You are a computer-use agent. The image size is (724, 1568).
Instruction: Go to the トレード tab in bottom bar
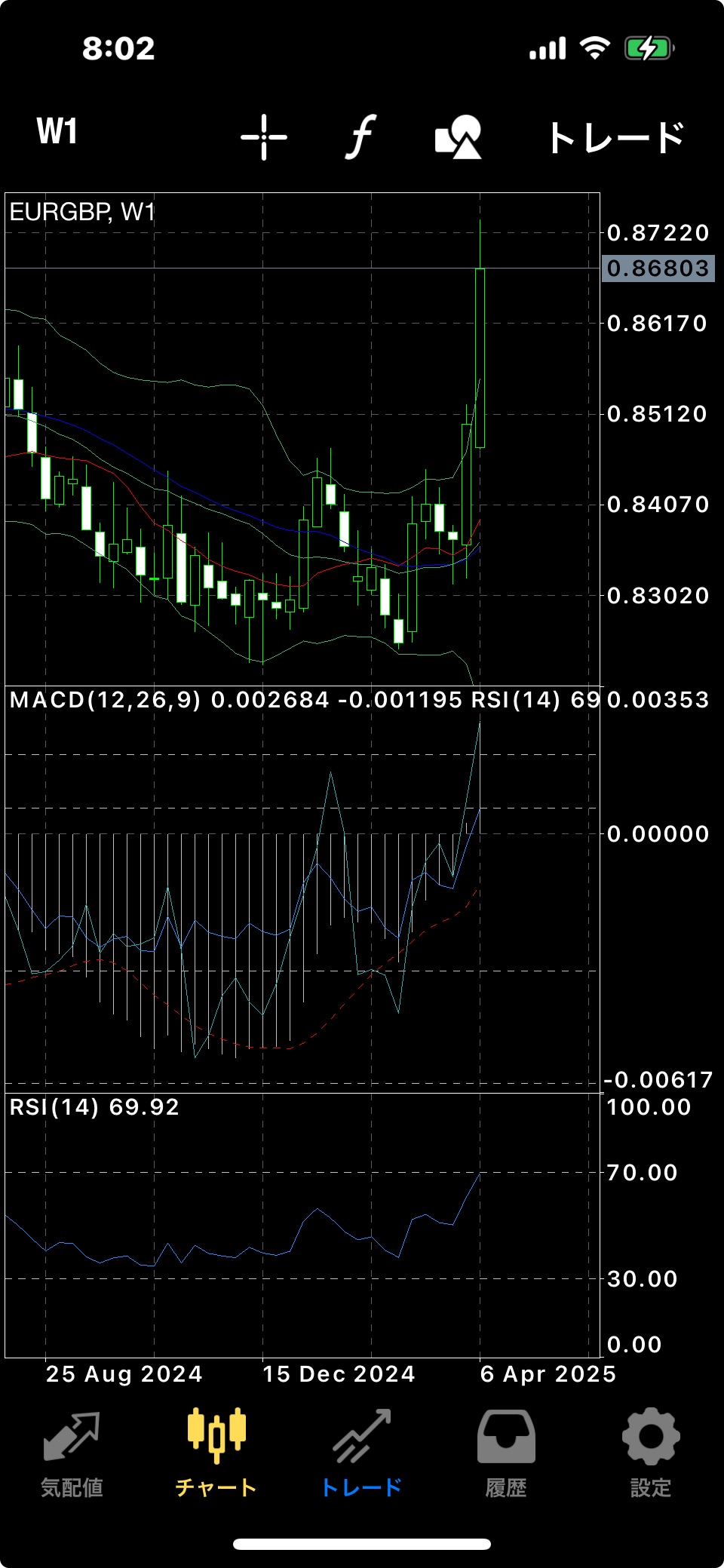pyautogui.click(x=362, y=1455)
